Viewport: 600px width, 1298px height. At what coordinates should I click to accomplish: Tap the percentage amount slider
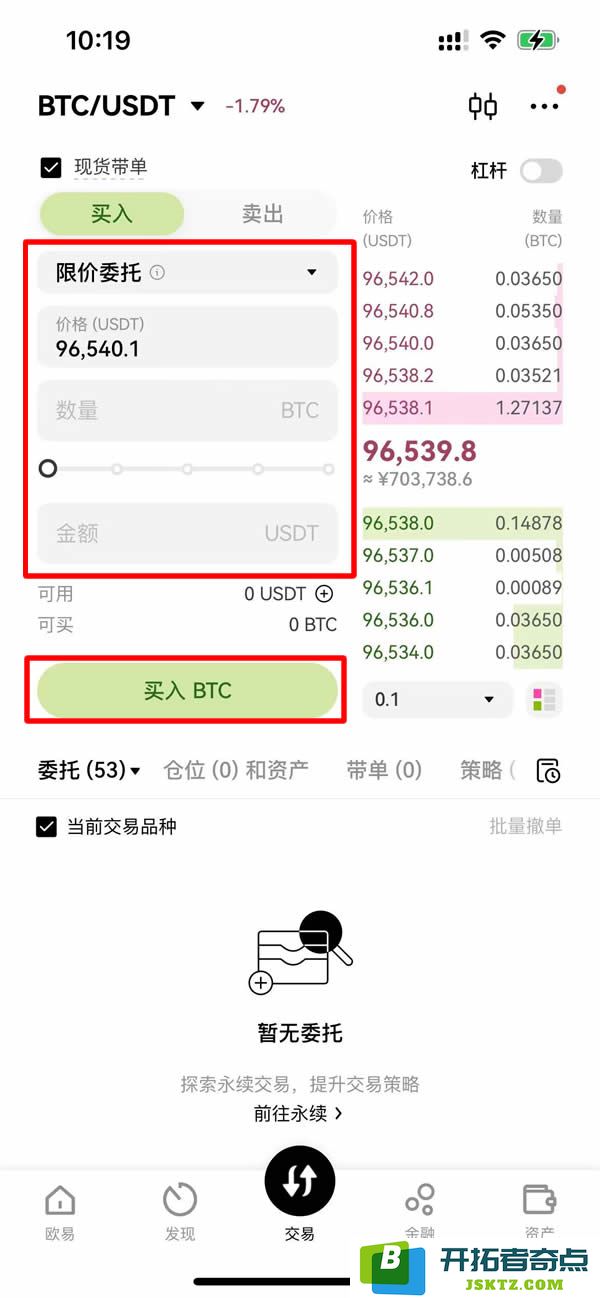(x=187, y=468)
